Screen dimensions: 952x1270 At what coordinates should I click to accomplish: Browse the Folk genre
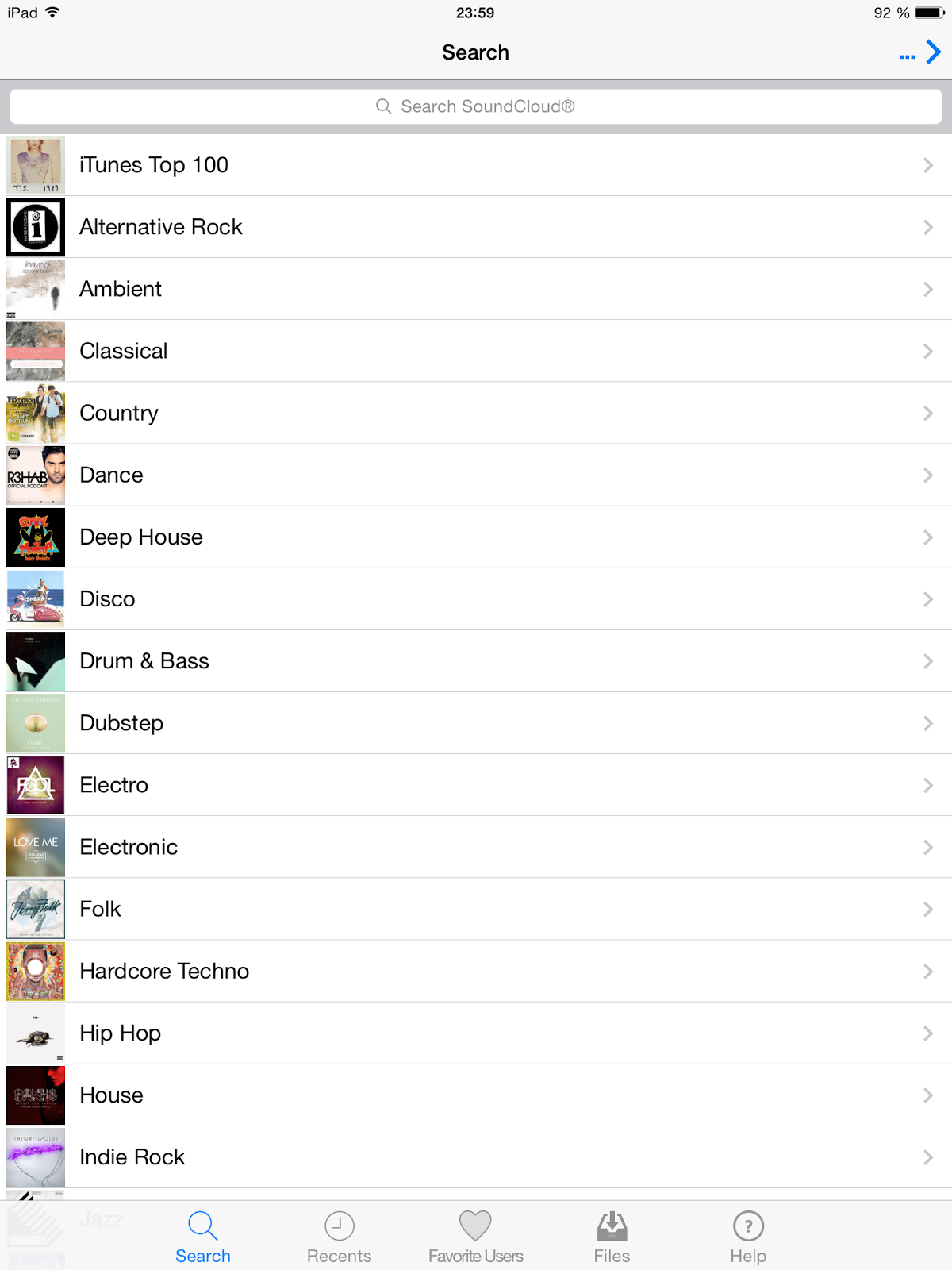tap(476, 909)
